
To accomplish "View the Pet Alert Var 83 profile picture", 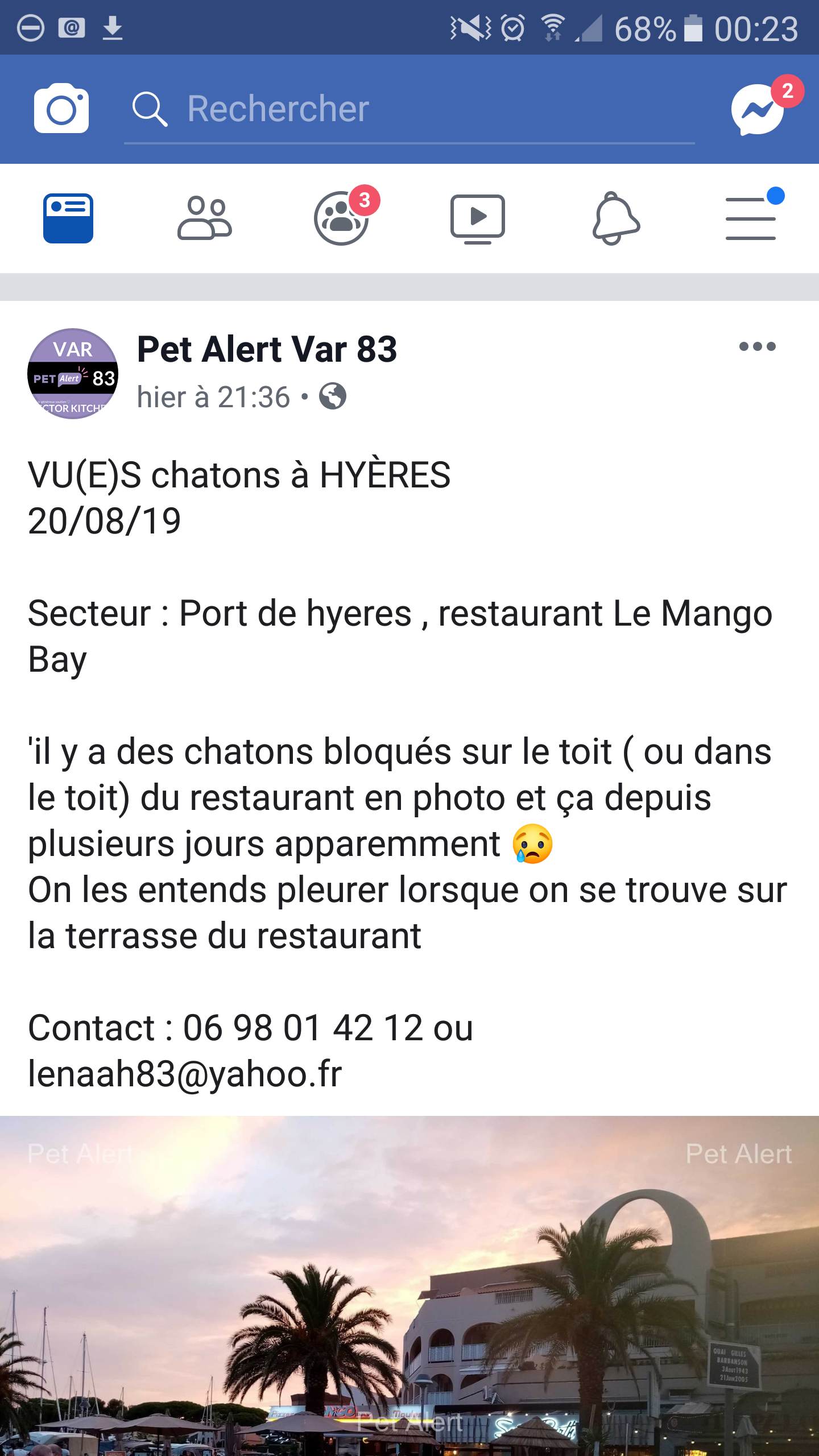I will [x=73, y=374].
